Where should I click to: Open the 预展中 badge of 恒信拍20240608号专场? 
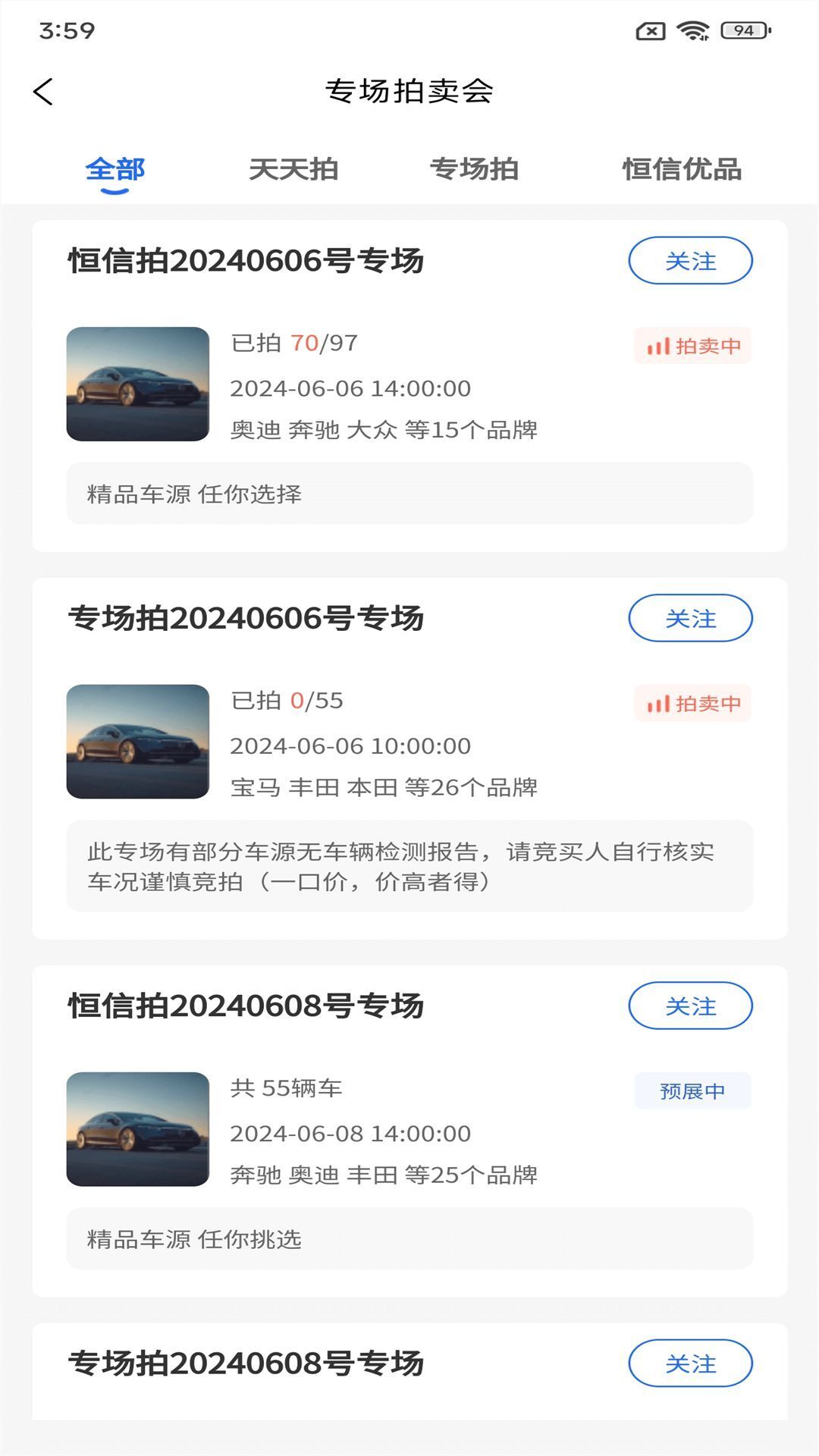pos(691,1090)
